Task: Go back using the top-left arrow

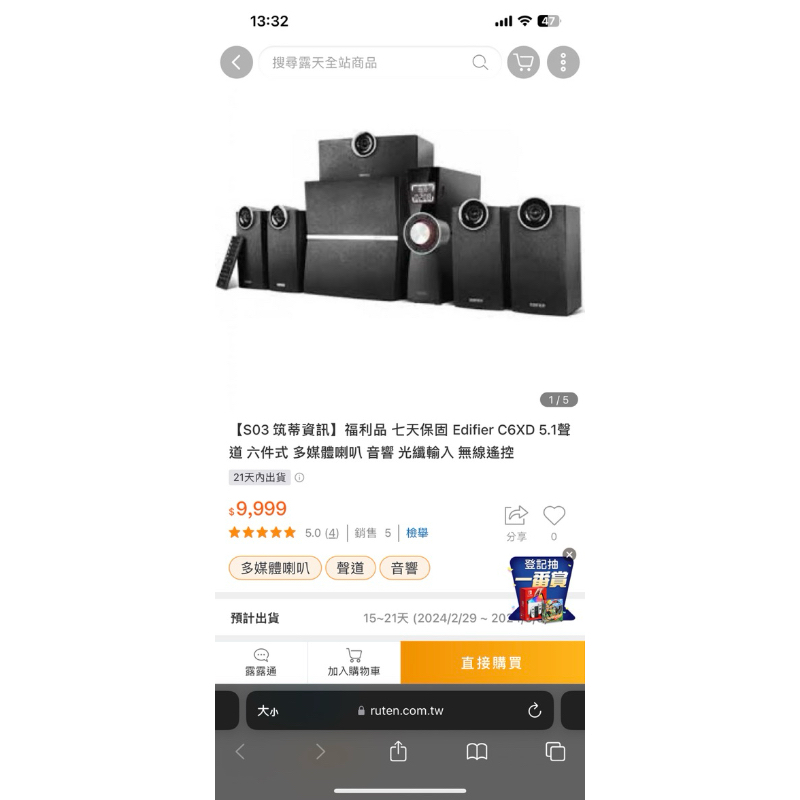Action: 236,62
